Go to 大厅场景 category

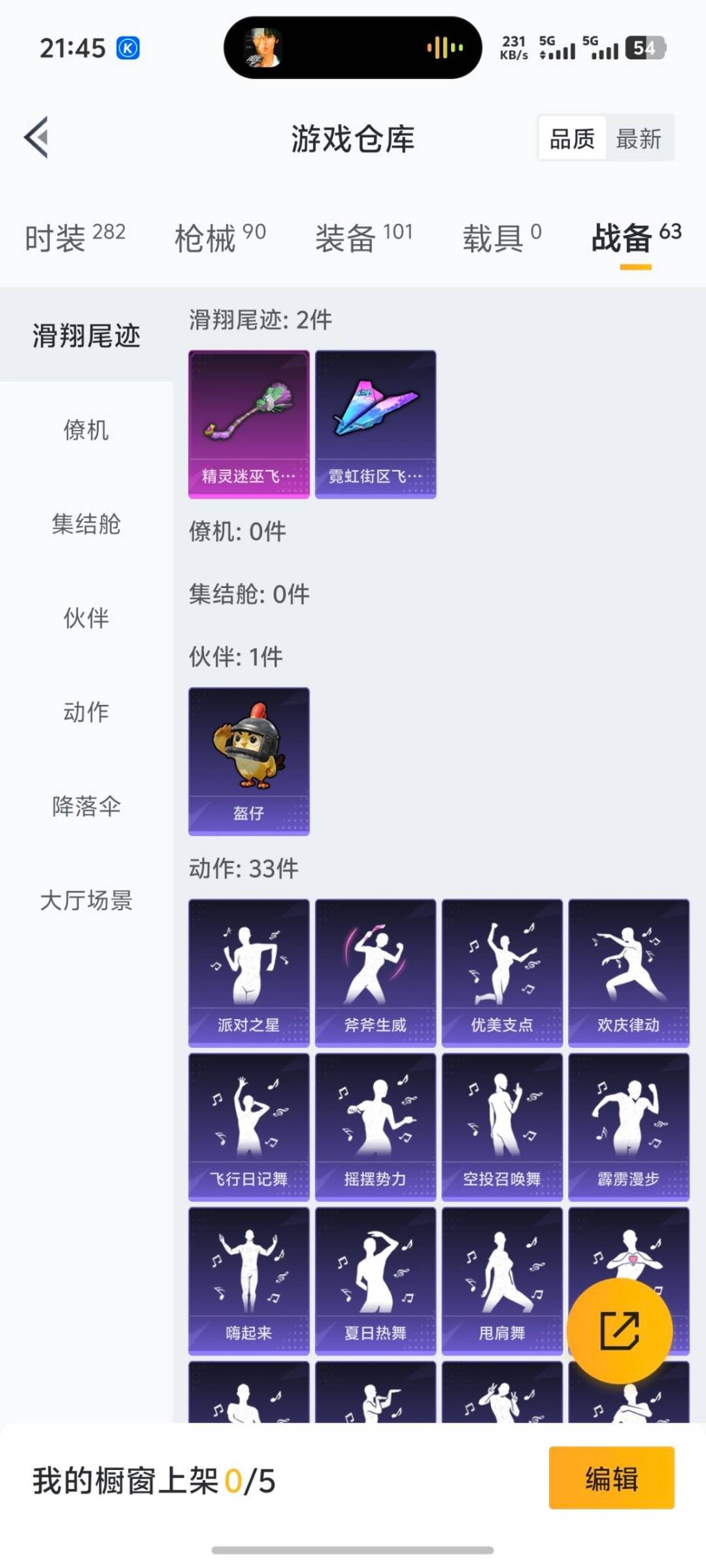pyautogui.click(x=86, y=900)
